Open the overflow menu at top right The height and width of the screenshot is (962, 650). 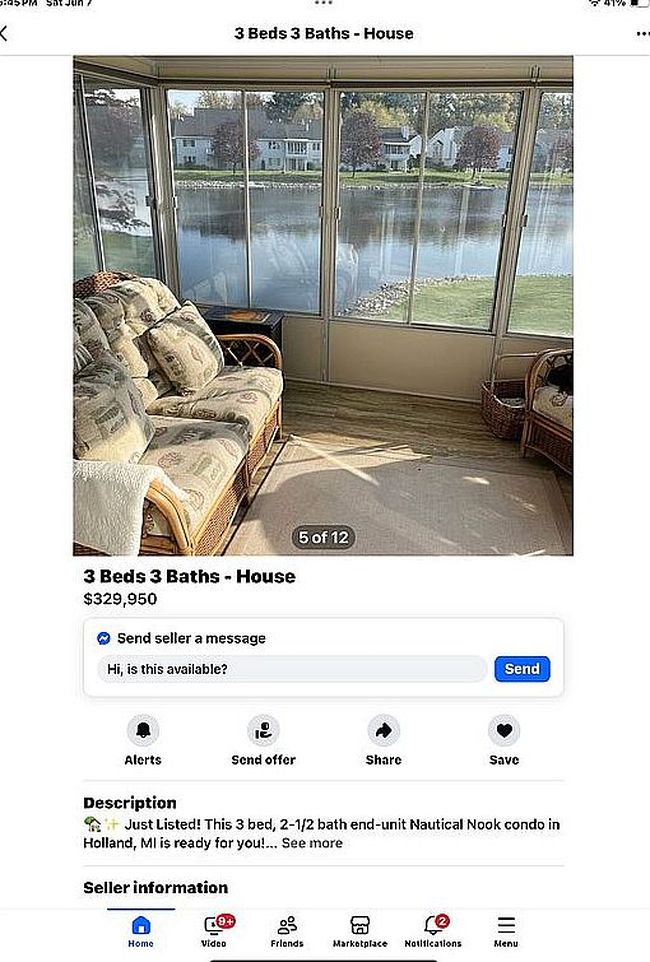(x=642, y=33)
